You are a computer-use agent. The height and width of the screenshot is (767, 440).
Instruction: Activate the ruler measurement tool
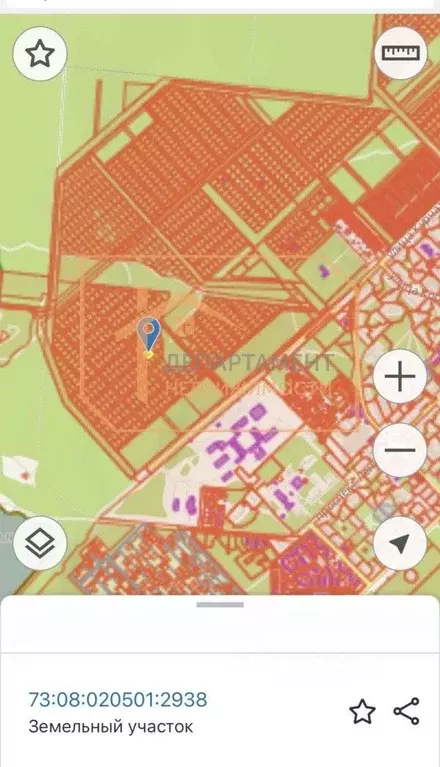click(400, 53)
